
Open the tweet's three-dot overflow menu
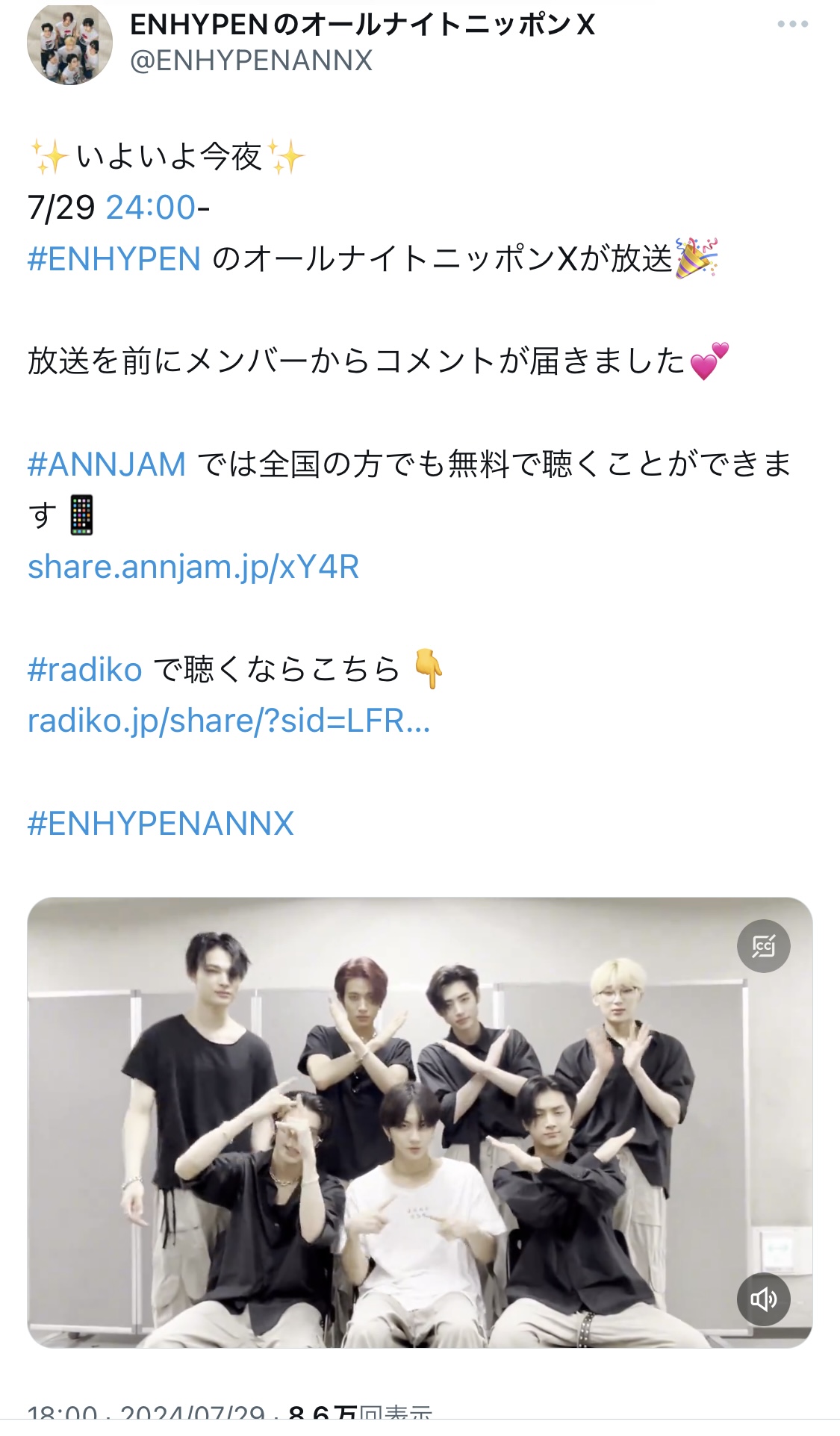pos(792,25)
